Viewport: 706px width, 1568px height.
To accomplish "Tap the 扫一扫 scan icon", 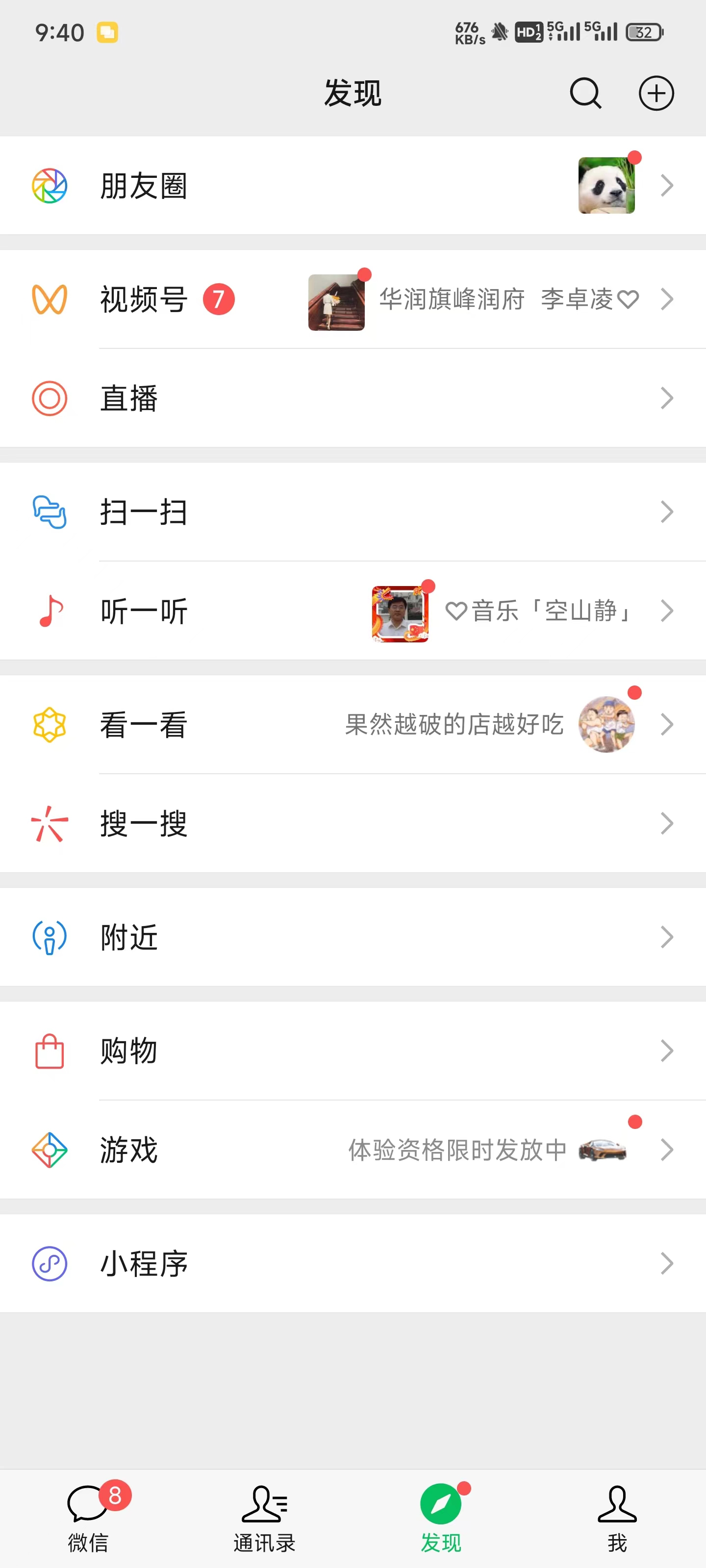I will coord(50,512).
